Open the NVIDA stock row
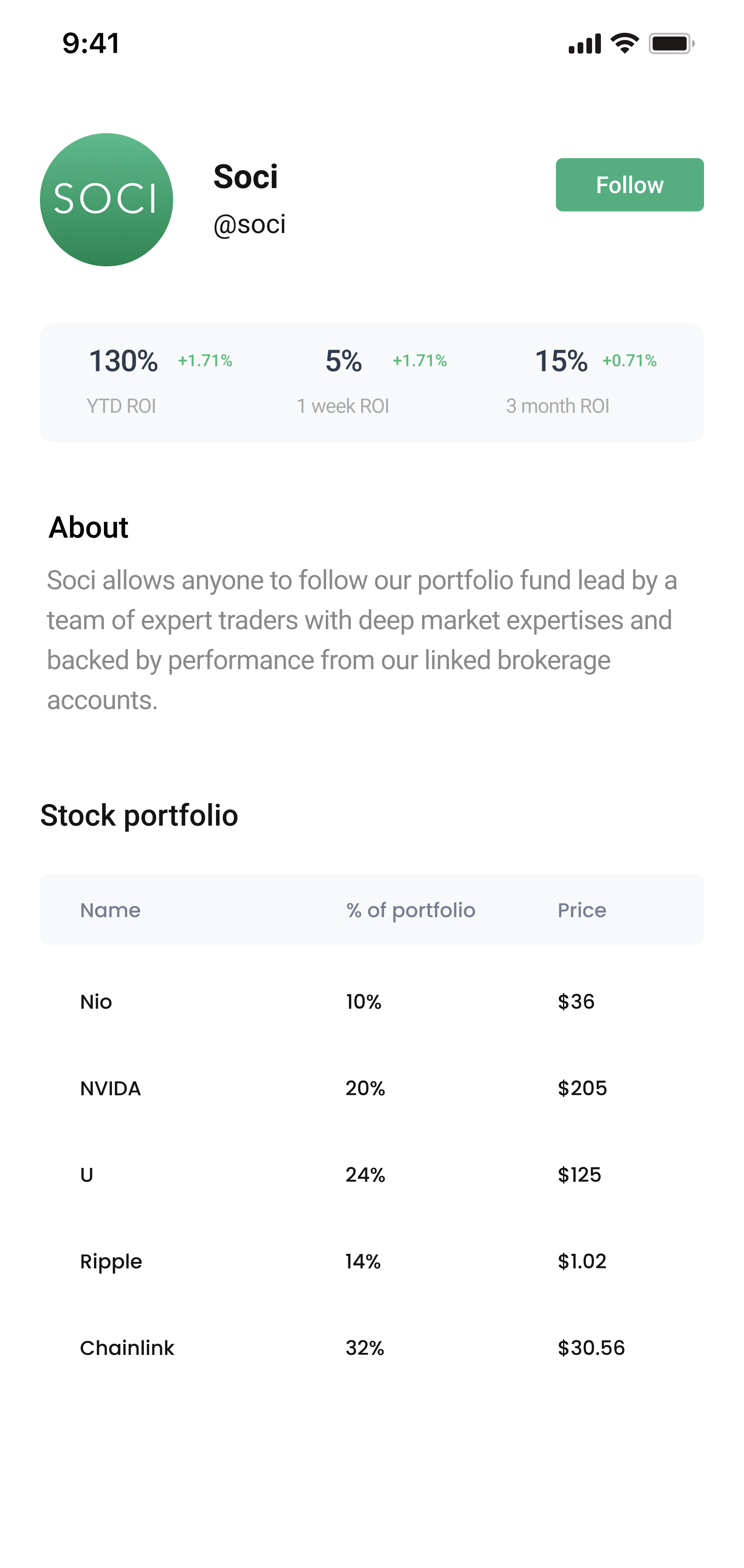Screen dimensions: 744x1568 [372, 1088]
